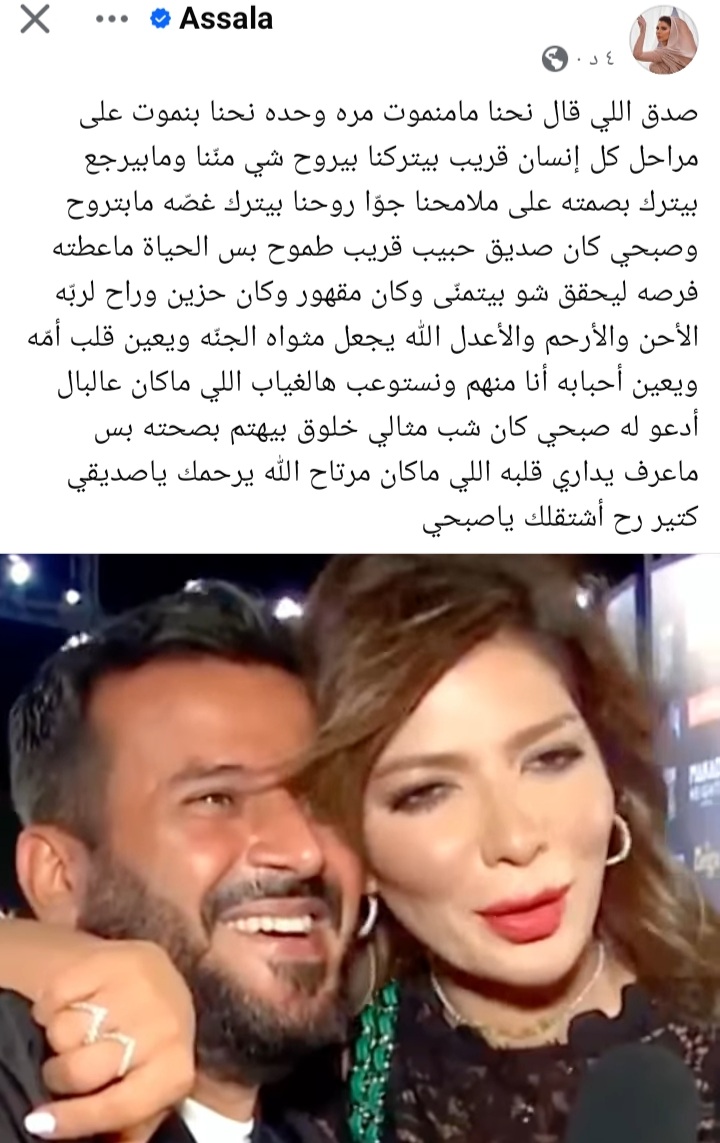This screenshot has height=1143, width=720.
Task: Open the attached photo in full view
Action: [360, 848]
